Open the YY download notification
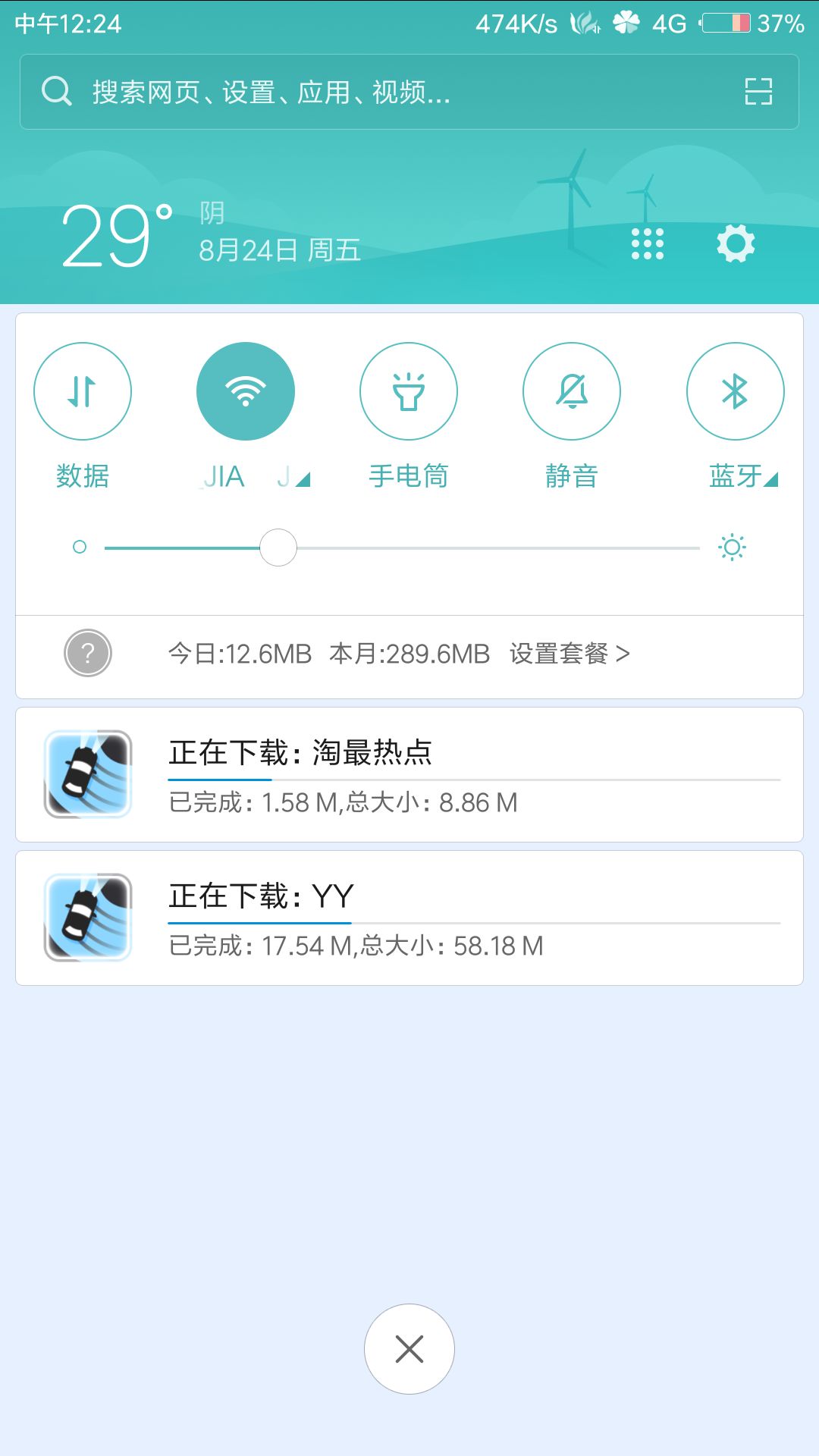Viewport: 819px width, 1456px height. [x=409, y=918]
